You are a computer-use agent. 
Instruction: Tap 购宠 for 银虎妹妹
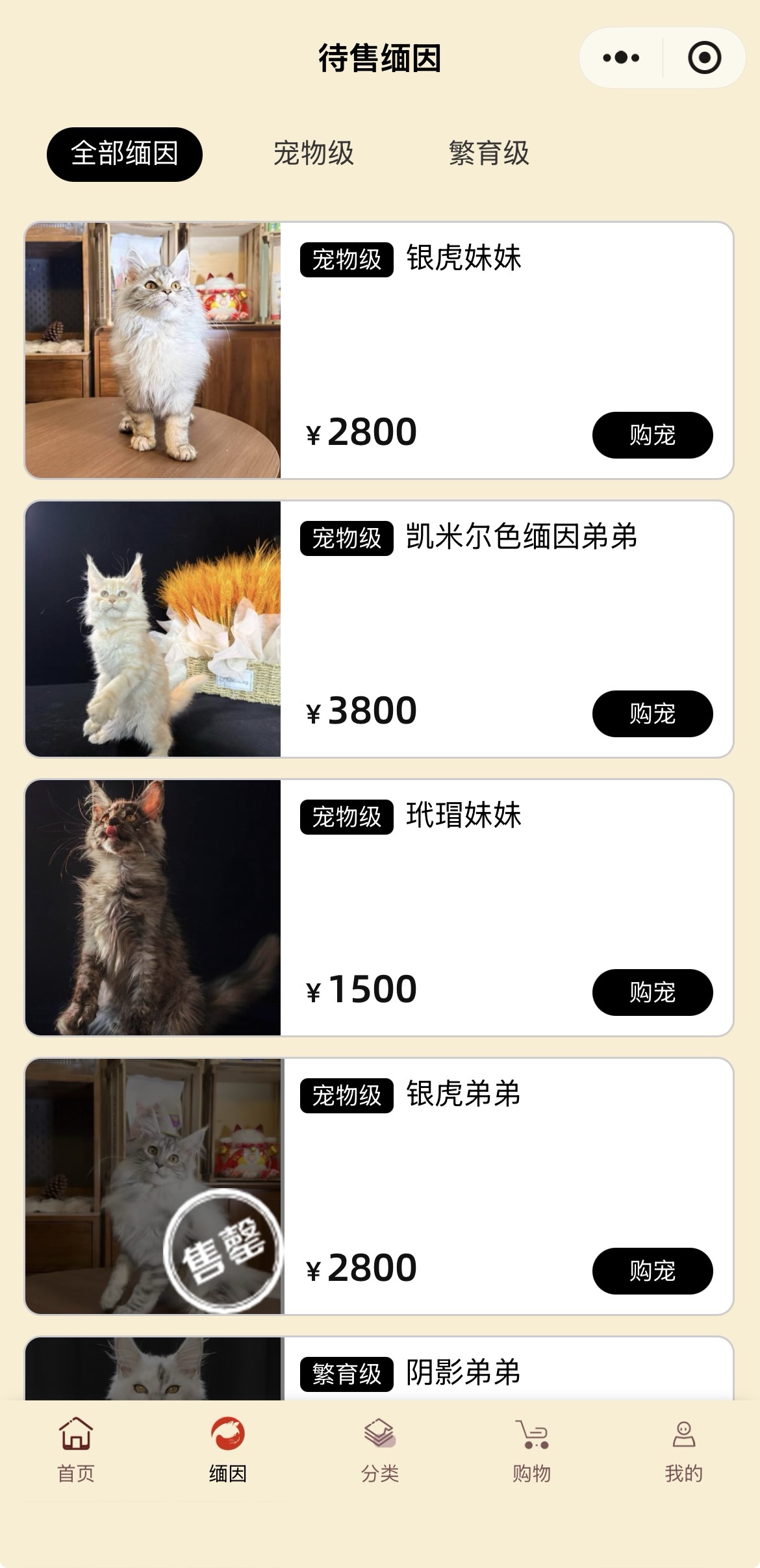652,435
